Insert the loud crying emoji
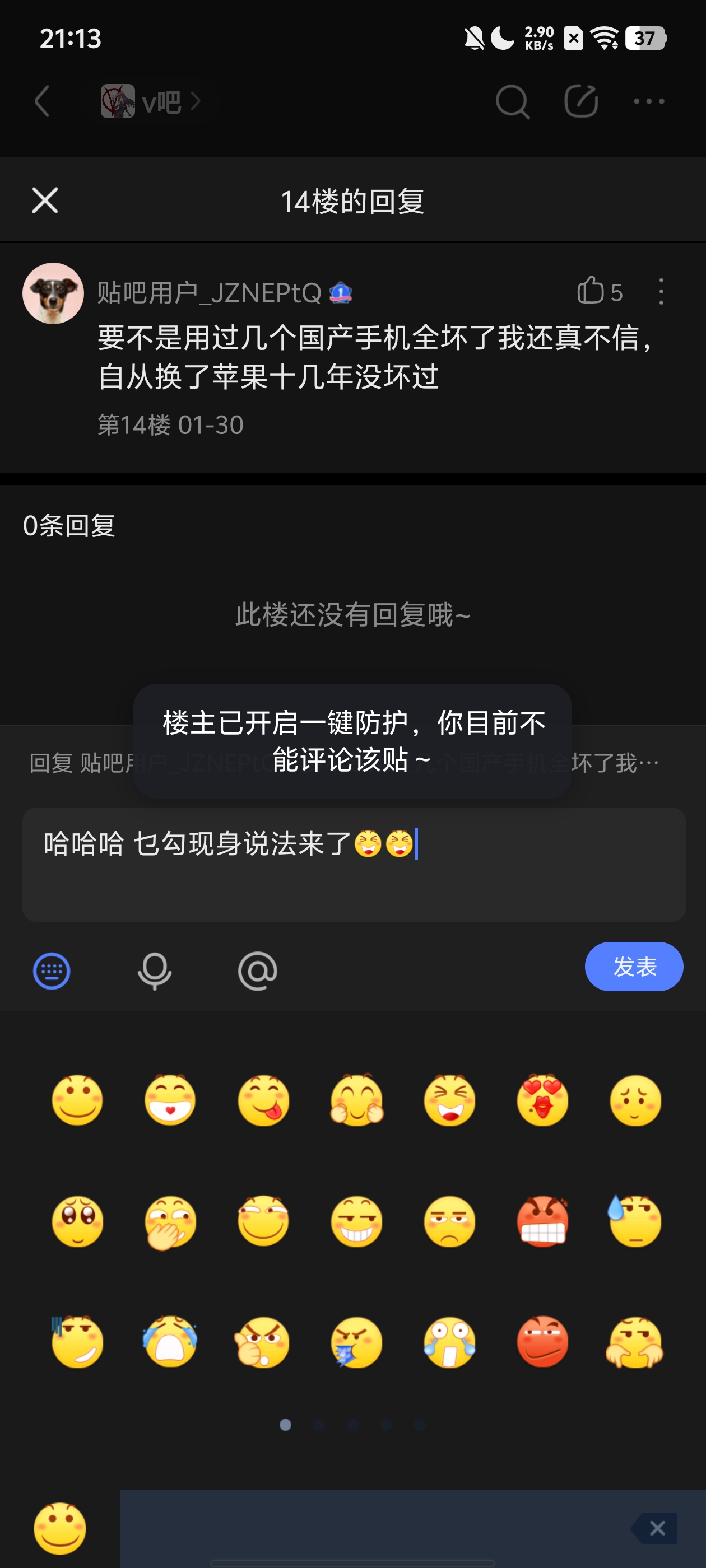Screen dimensions: 706x1568 (x=170, y=1342)
